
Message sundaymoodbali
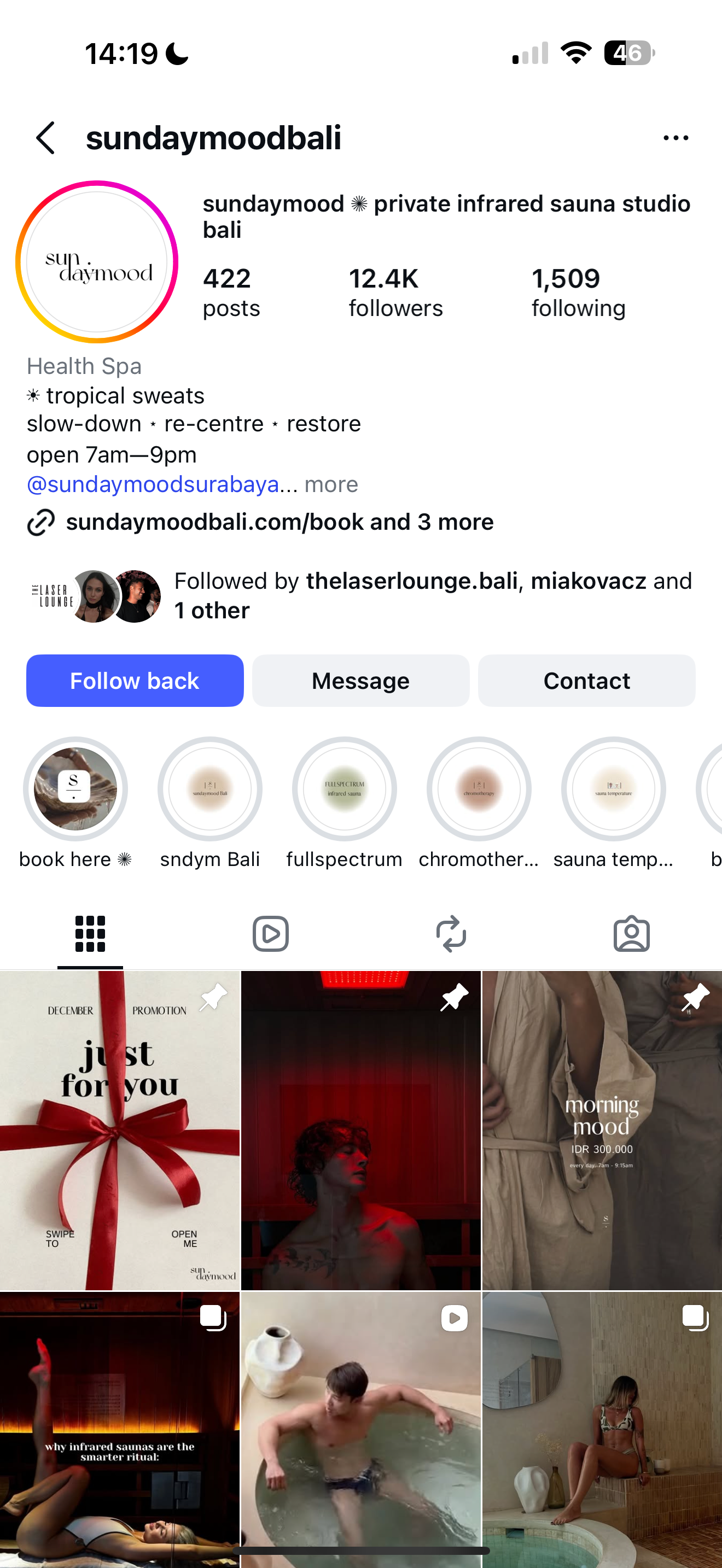pos(360,681)
